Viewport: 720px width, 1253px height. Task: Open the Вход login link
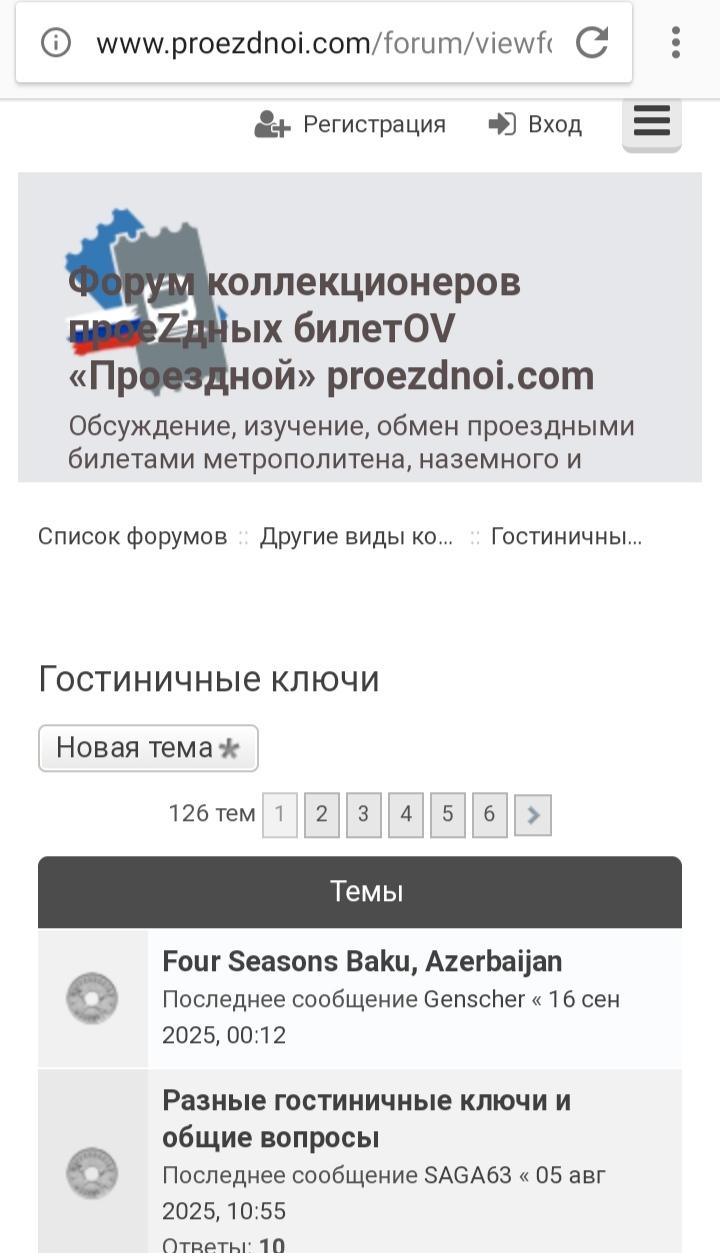pyautogui.click(x=535, y=125)
